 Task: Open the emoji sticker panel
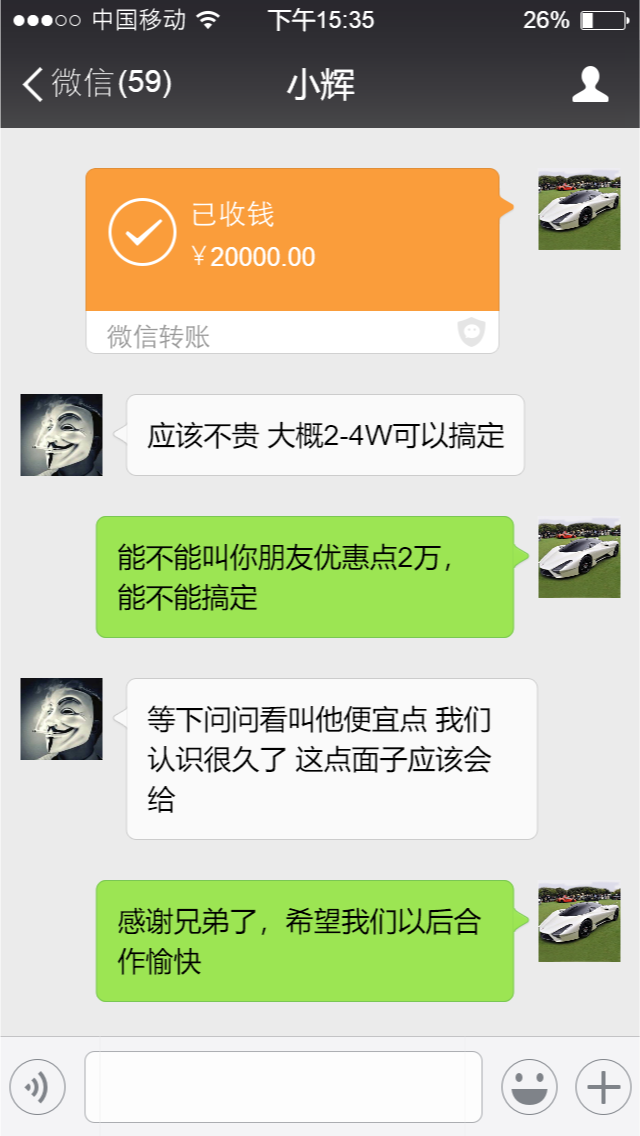click(529, 1087)
